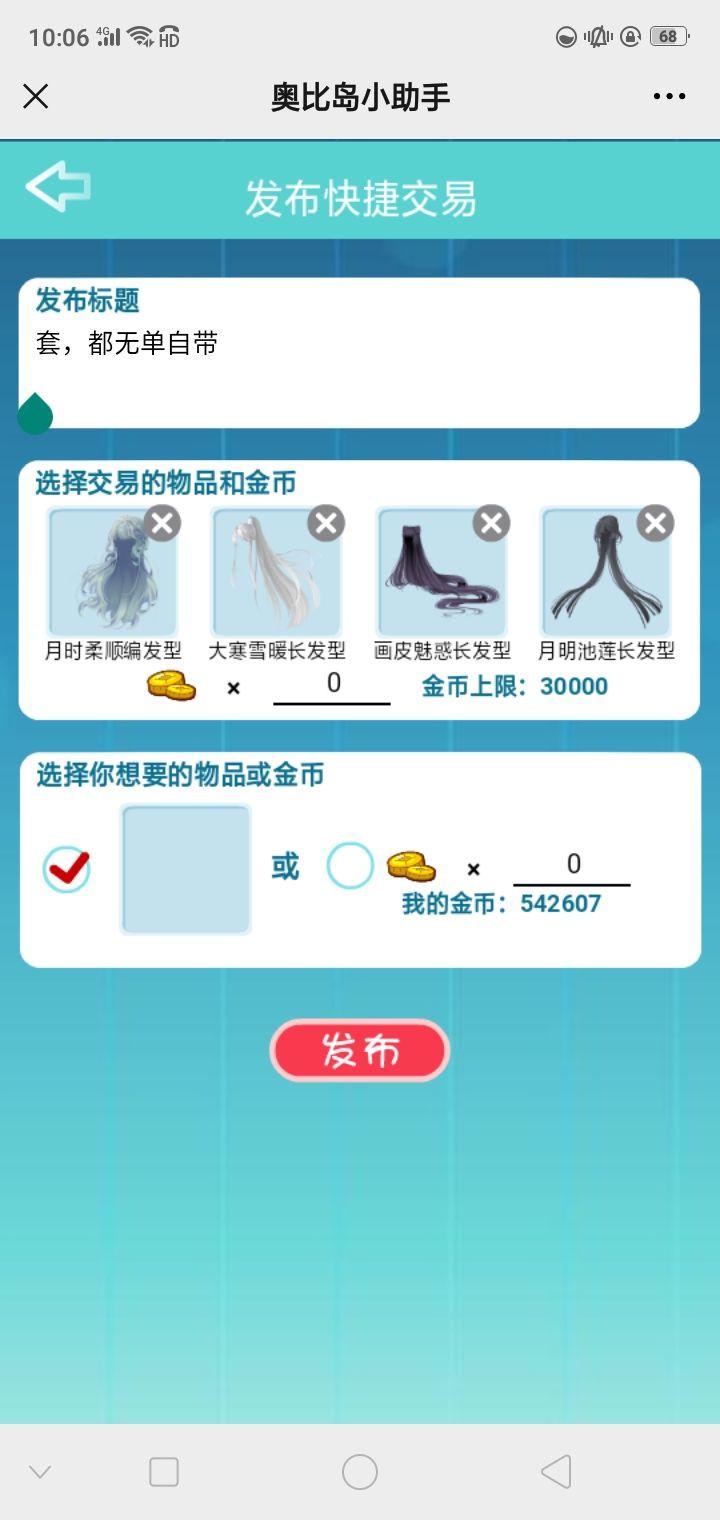
Task: Enter wanted coin amount above 我的金币
Action: [572, 865]
